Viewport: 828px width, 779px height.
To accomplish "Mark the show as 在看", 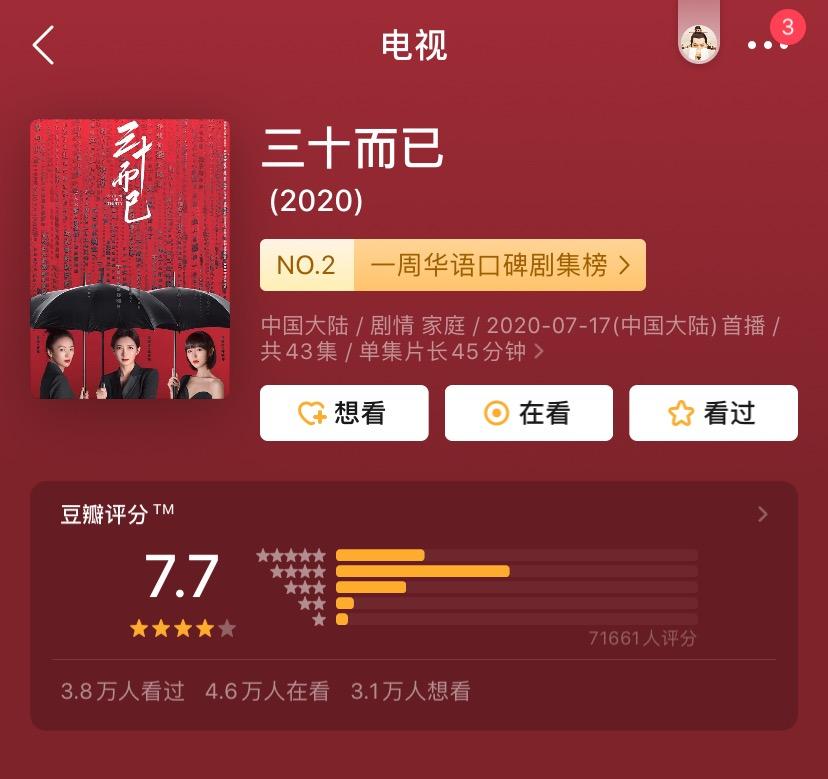I will tap(528, 413).
